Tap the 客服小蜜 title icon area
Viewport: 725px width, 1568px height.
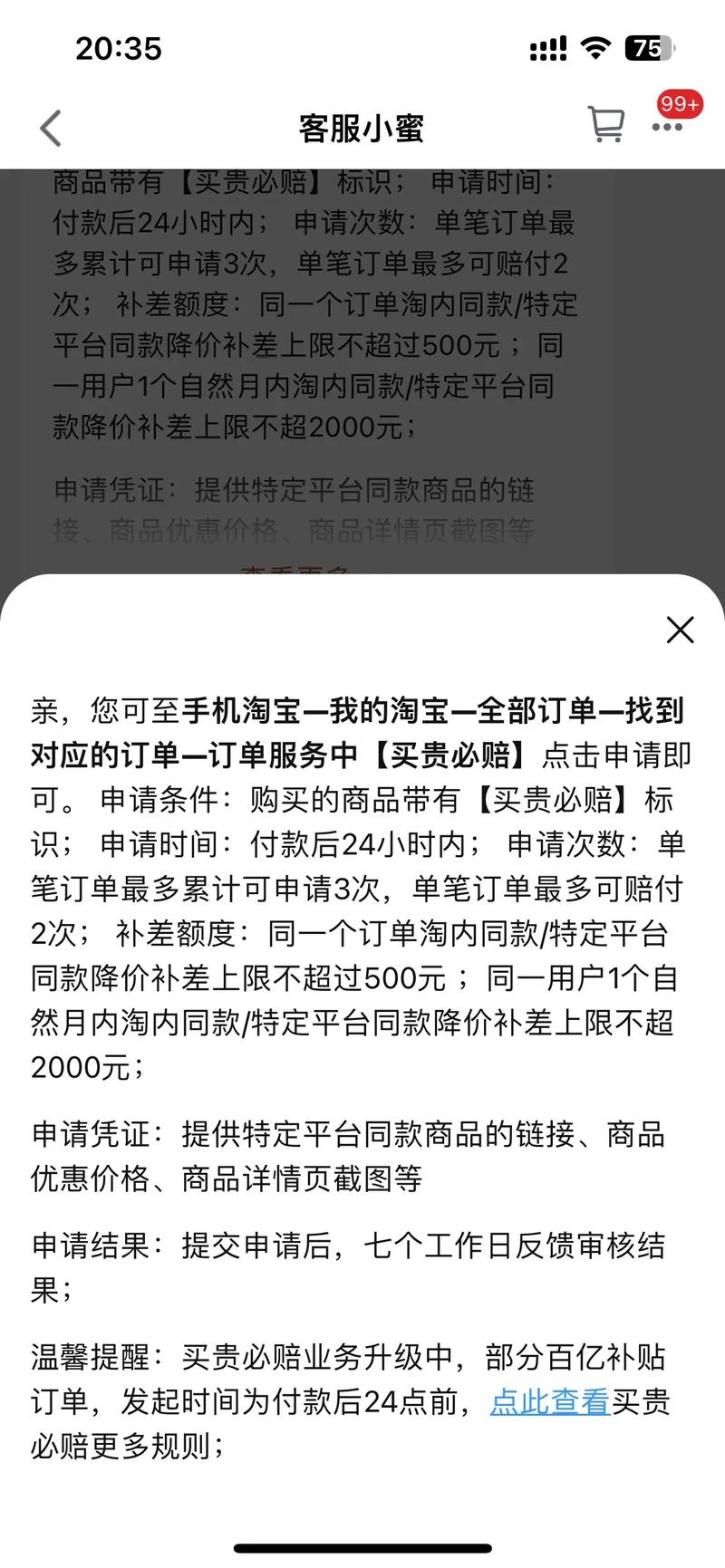pos(362,127)
